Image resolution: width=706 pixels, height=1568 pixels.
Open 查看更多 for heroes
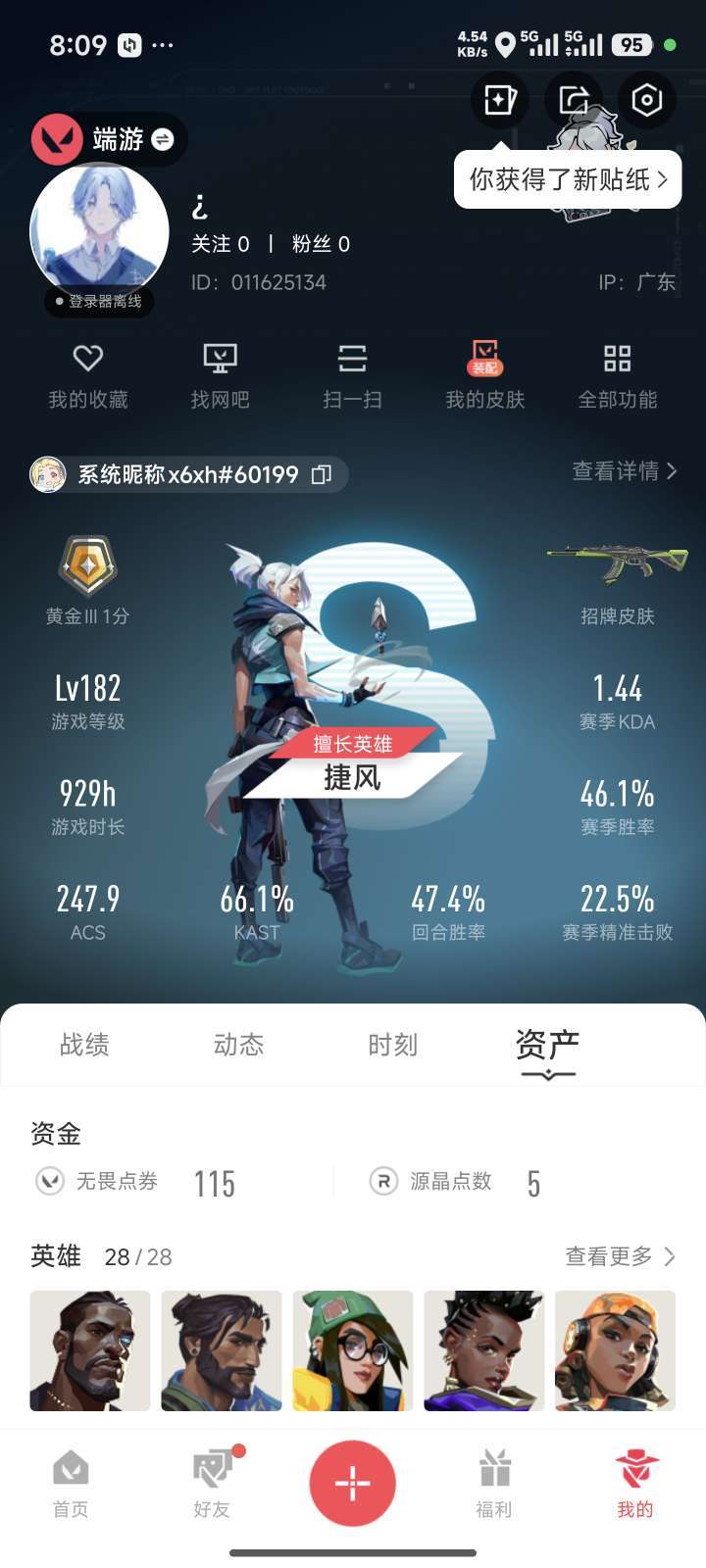point(620,1256)
